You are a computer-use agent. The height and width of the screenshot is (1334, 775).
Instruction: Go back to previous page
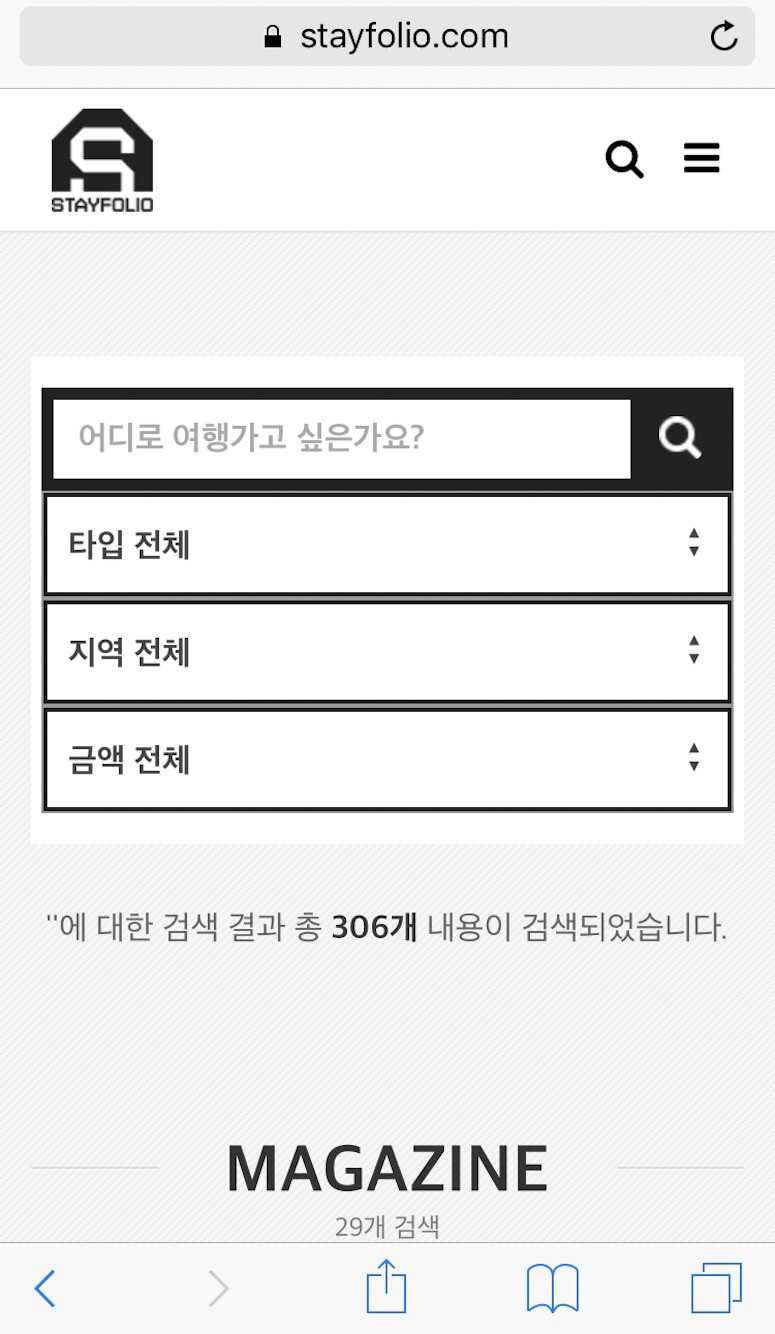45,1288
